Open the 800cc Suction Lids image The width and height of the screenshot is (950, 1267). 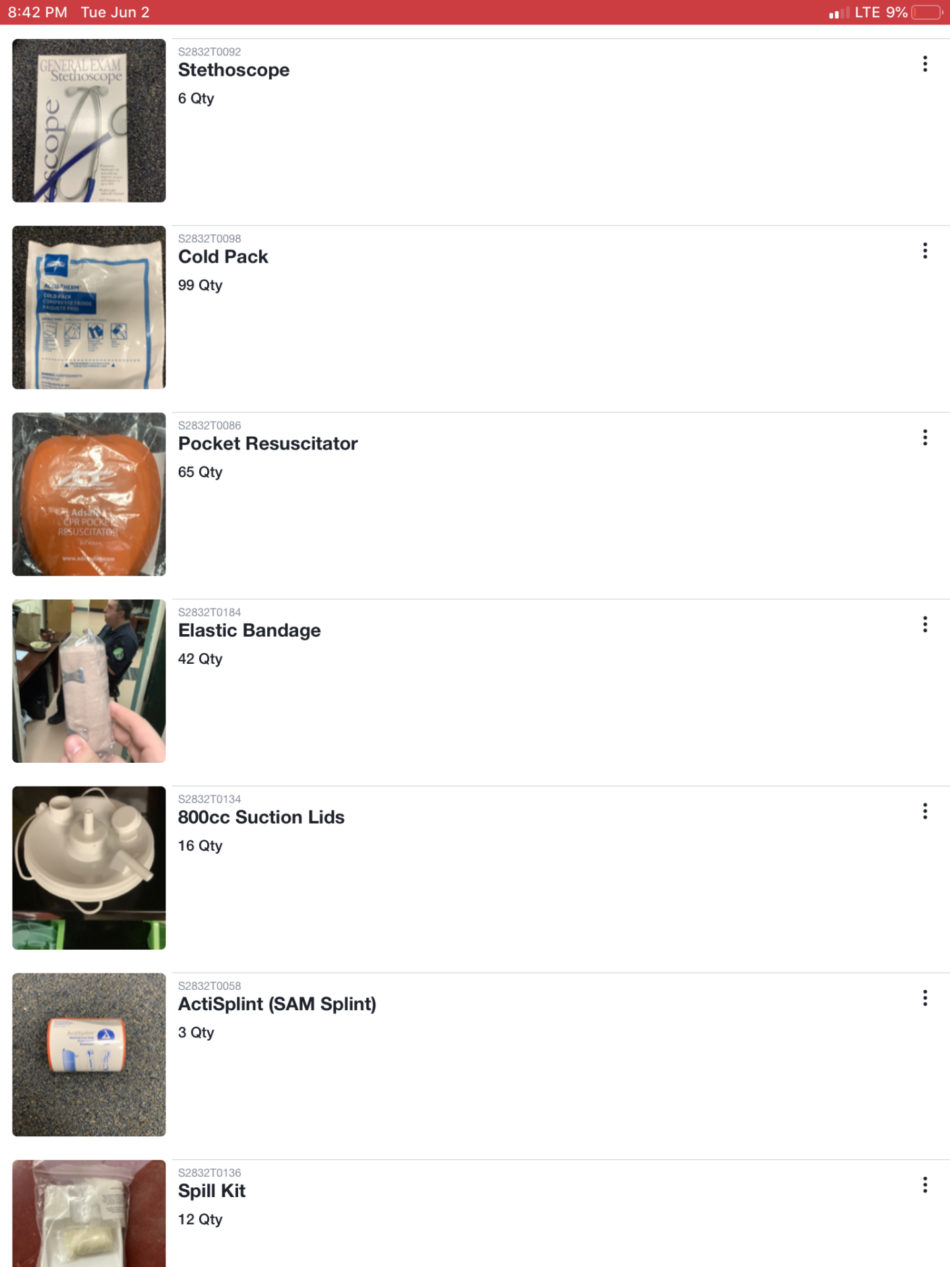(x=88, y=867)
